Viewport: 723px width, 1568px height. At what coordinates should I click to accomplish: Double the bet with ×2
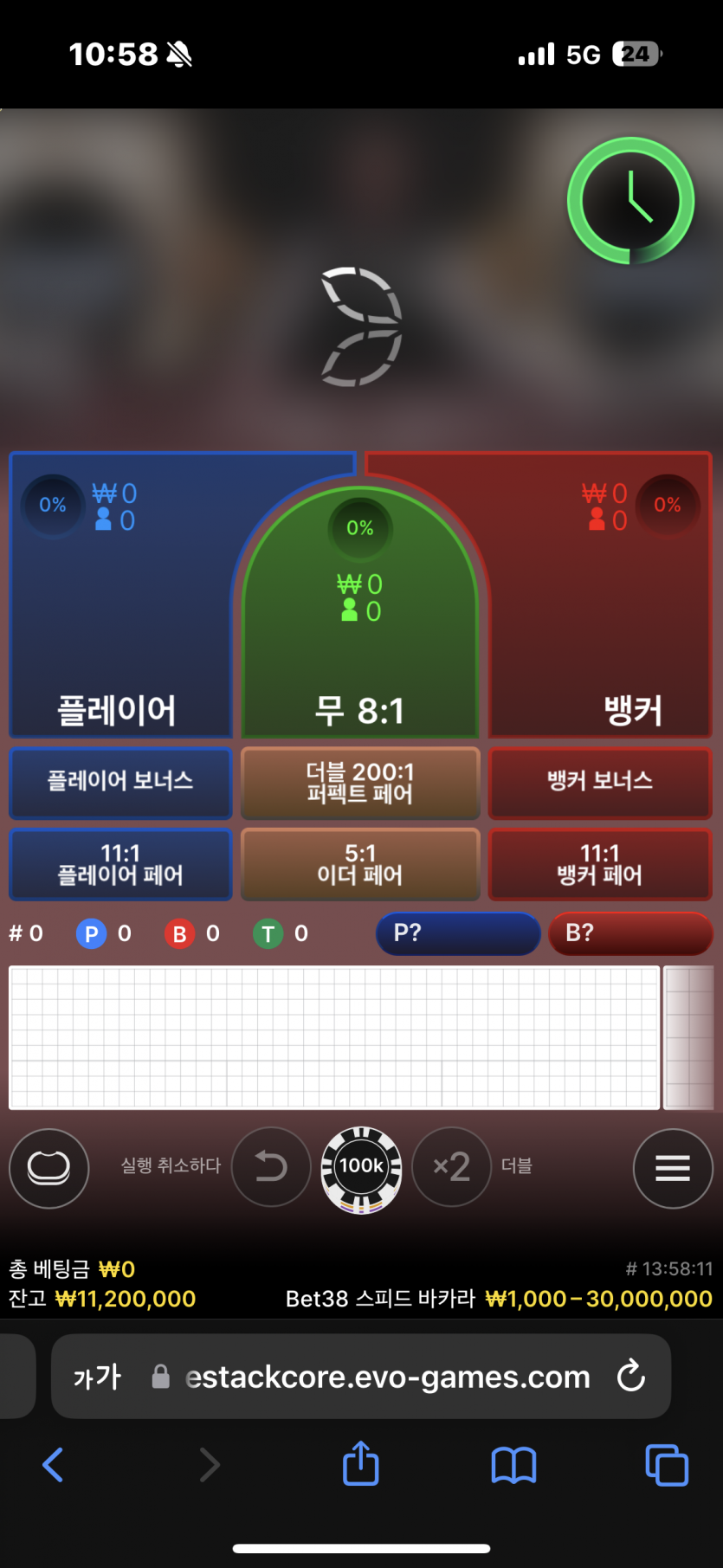coord(452,1166)
